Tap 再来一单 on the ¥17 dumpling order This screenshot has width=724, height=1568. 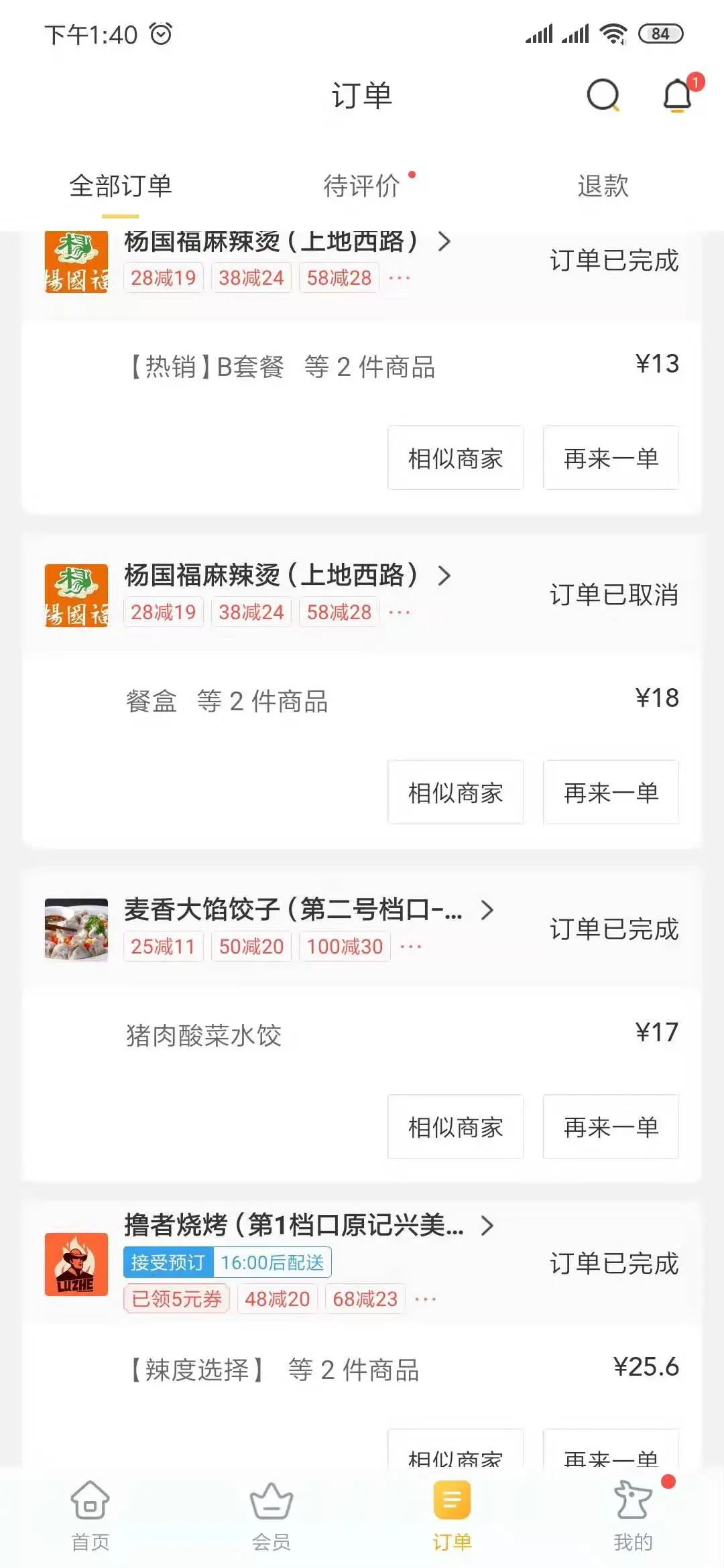click(x=609, y=1128)
